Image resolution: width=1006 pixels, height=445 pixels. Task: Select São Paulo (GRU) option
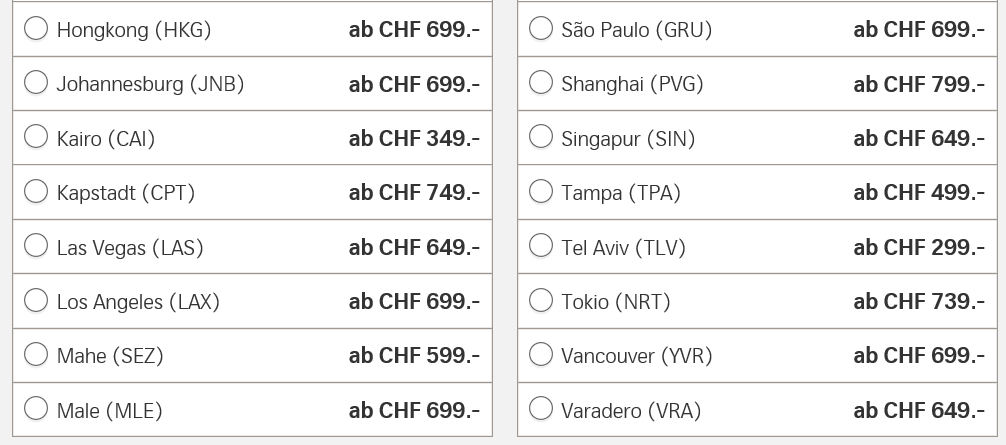pyautogui.click(x=541, y=28)
